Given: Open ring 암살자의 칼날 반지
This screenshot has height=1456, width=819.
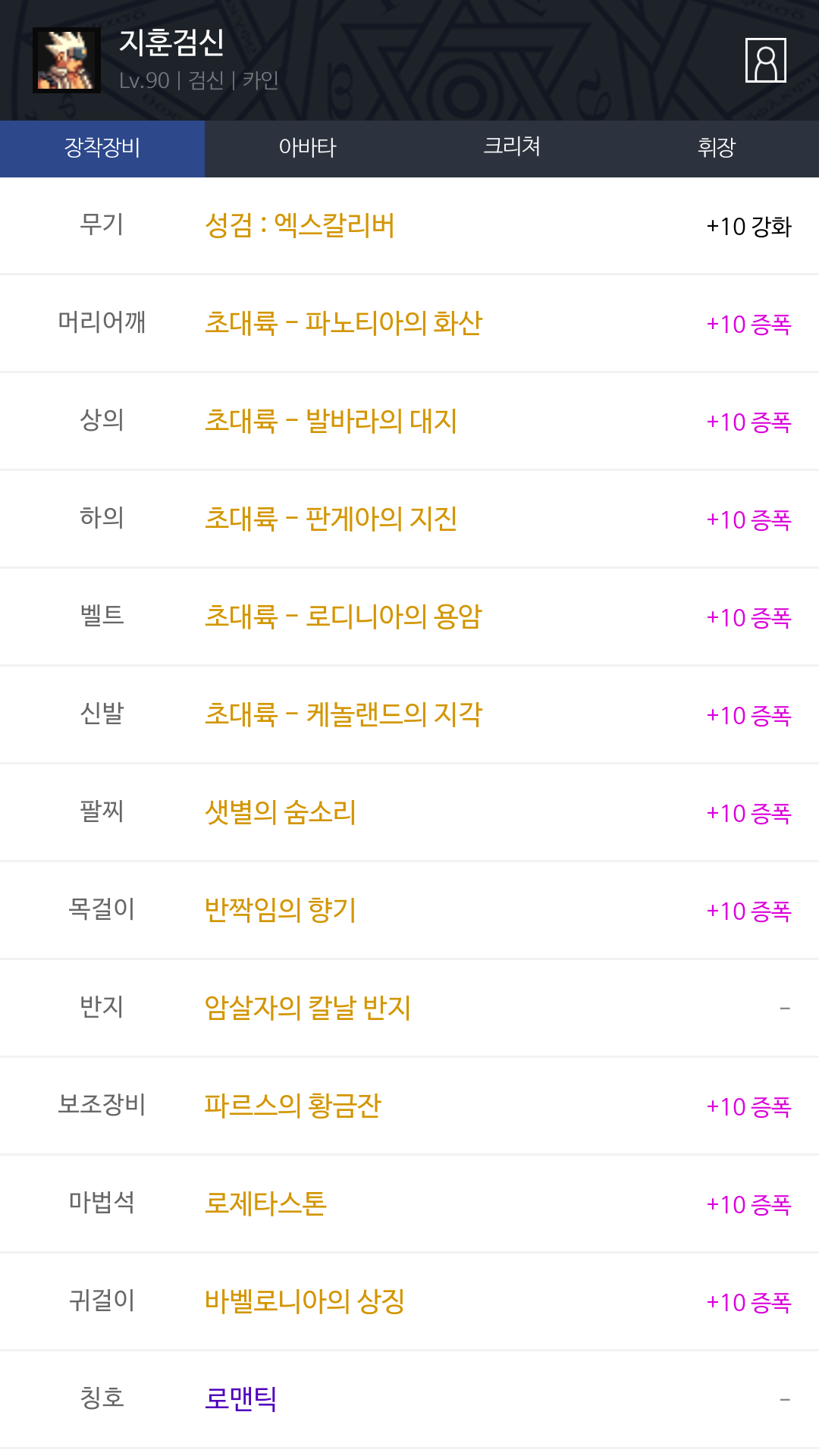Looking at the screenshot, I should (307, 1009).
